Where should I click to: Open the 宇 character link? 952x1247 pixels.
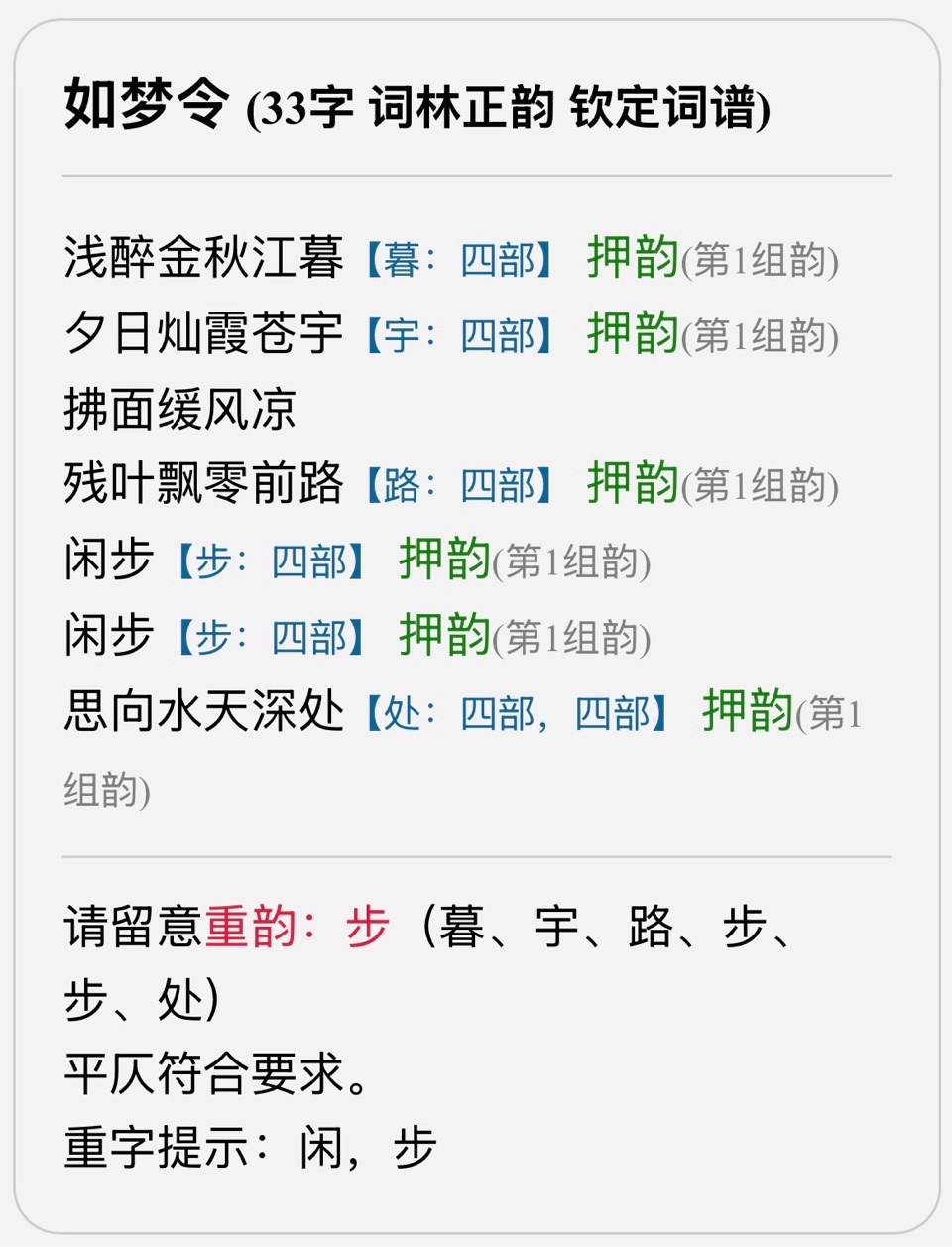click(401, 336)
